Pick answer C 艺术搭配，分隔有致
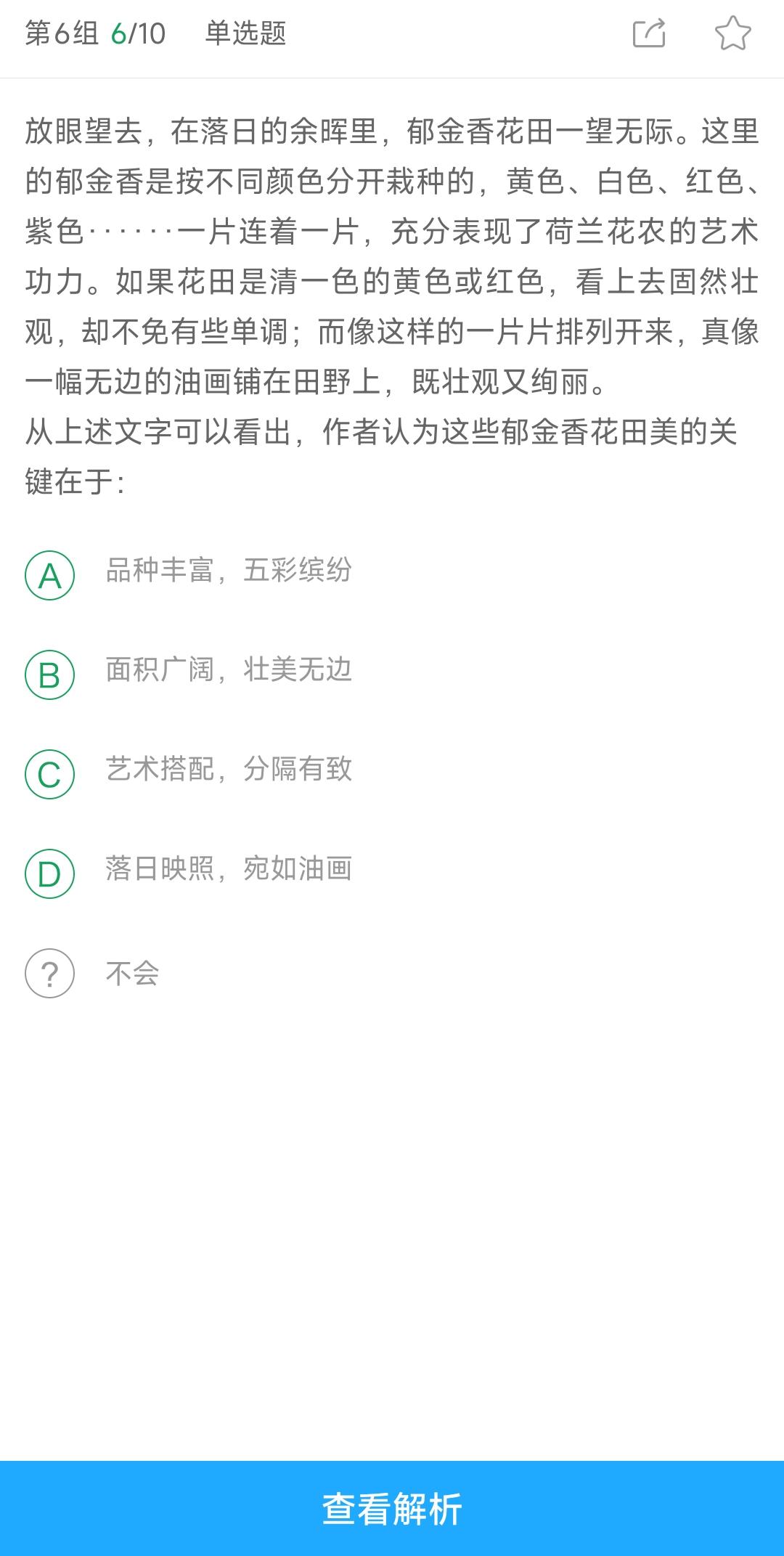784x1556 pixels. click(50, 774)
